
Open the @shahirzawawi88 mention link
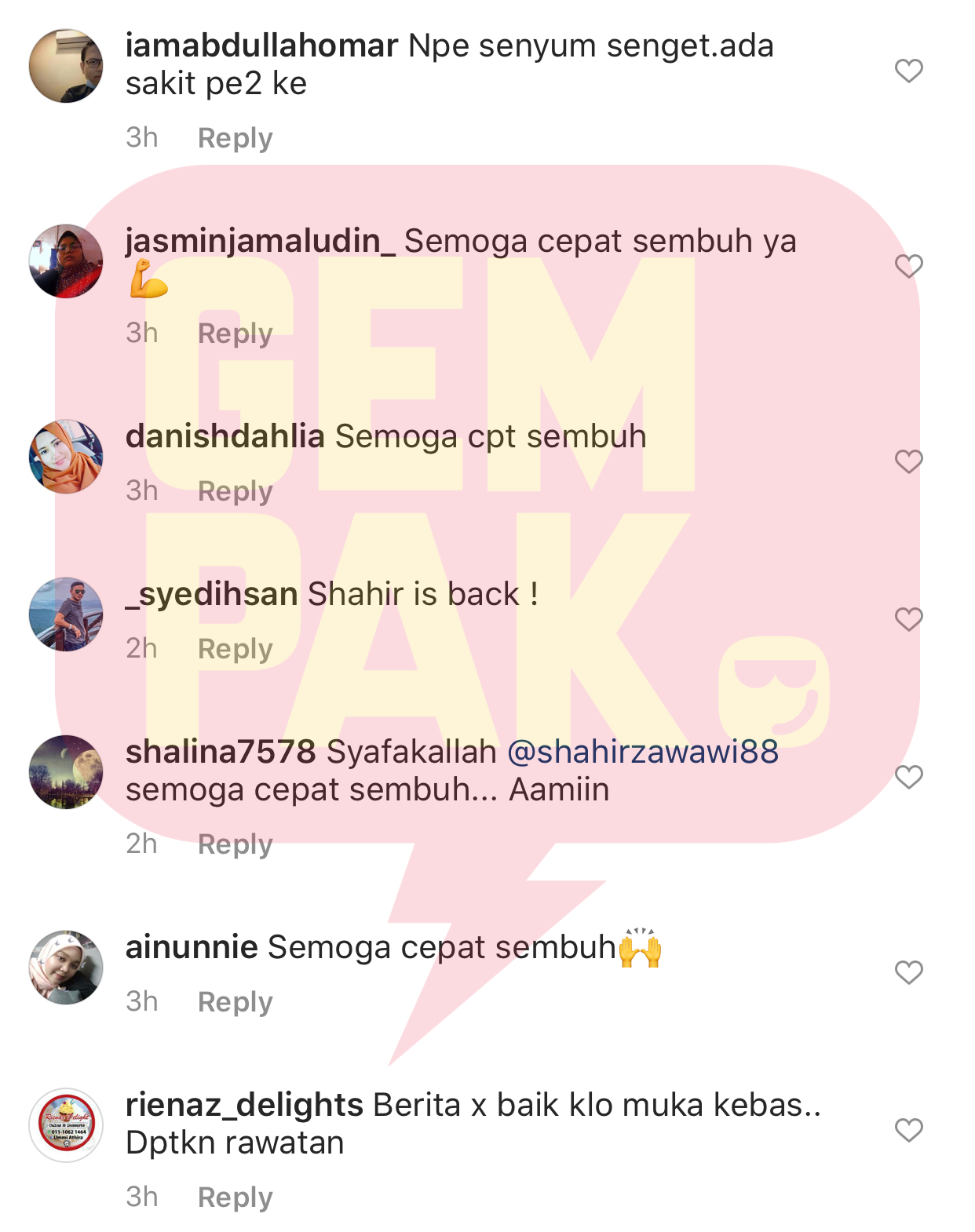[x=643, y=752]
